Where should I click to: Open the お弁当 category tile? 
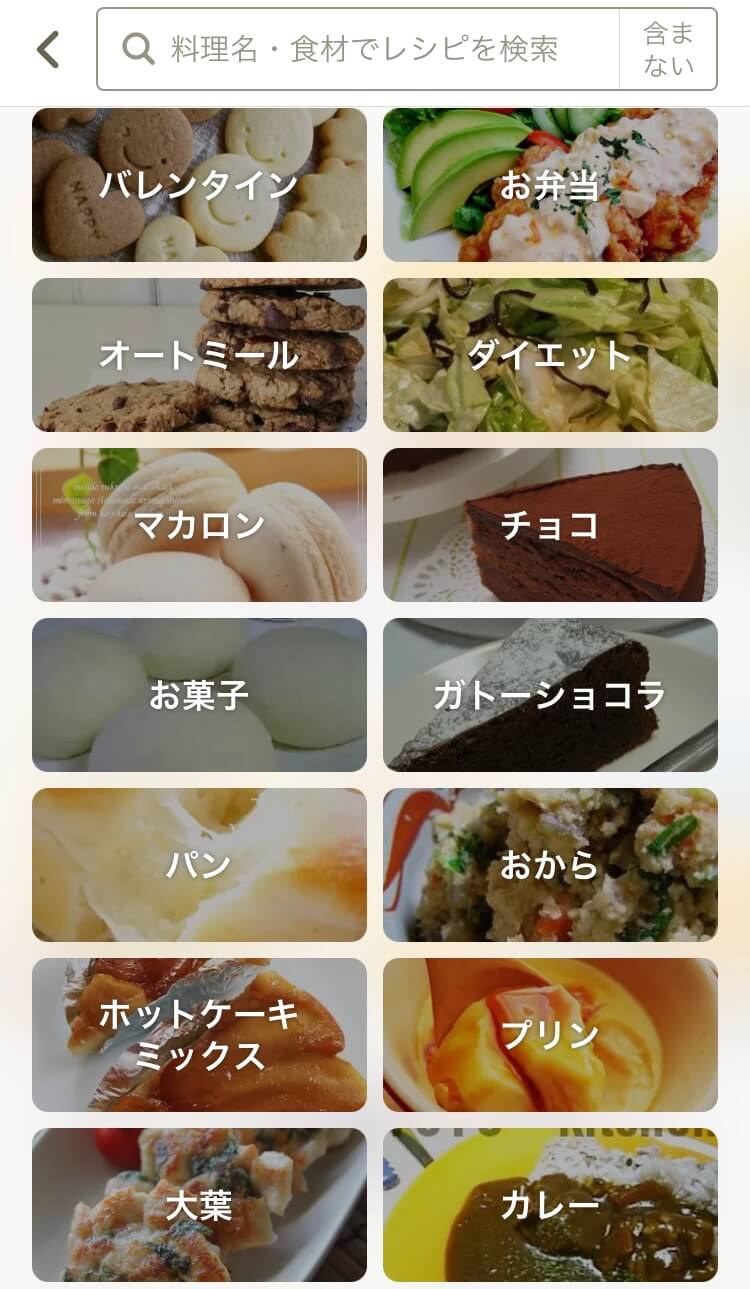(x=550, y=185)
